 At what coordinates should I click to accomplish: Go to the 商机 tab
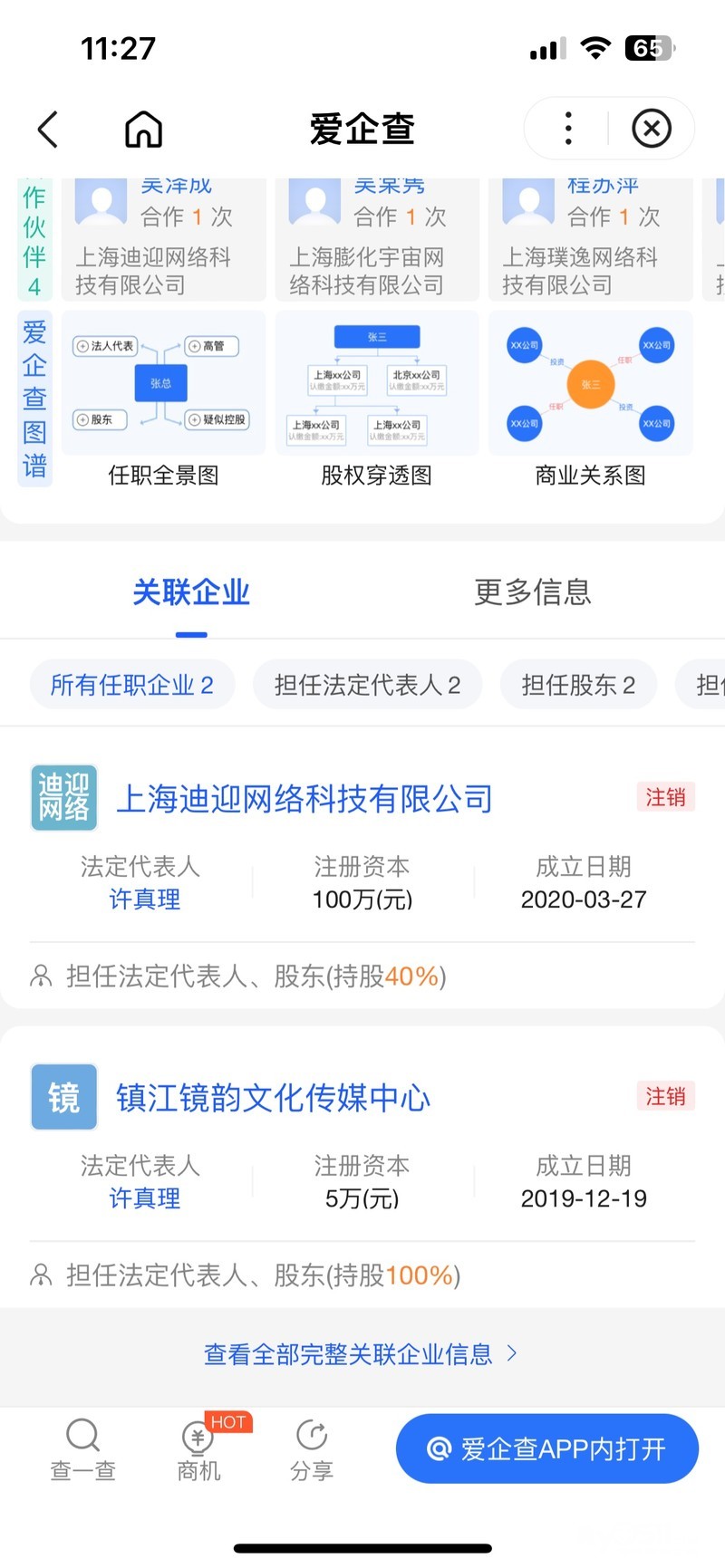coord(198,1448)
